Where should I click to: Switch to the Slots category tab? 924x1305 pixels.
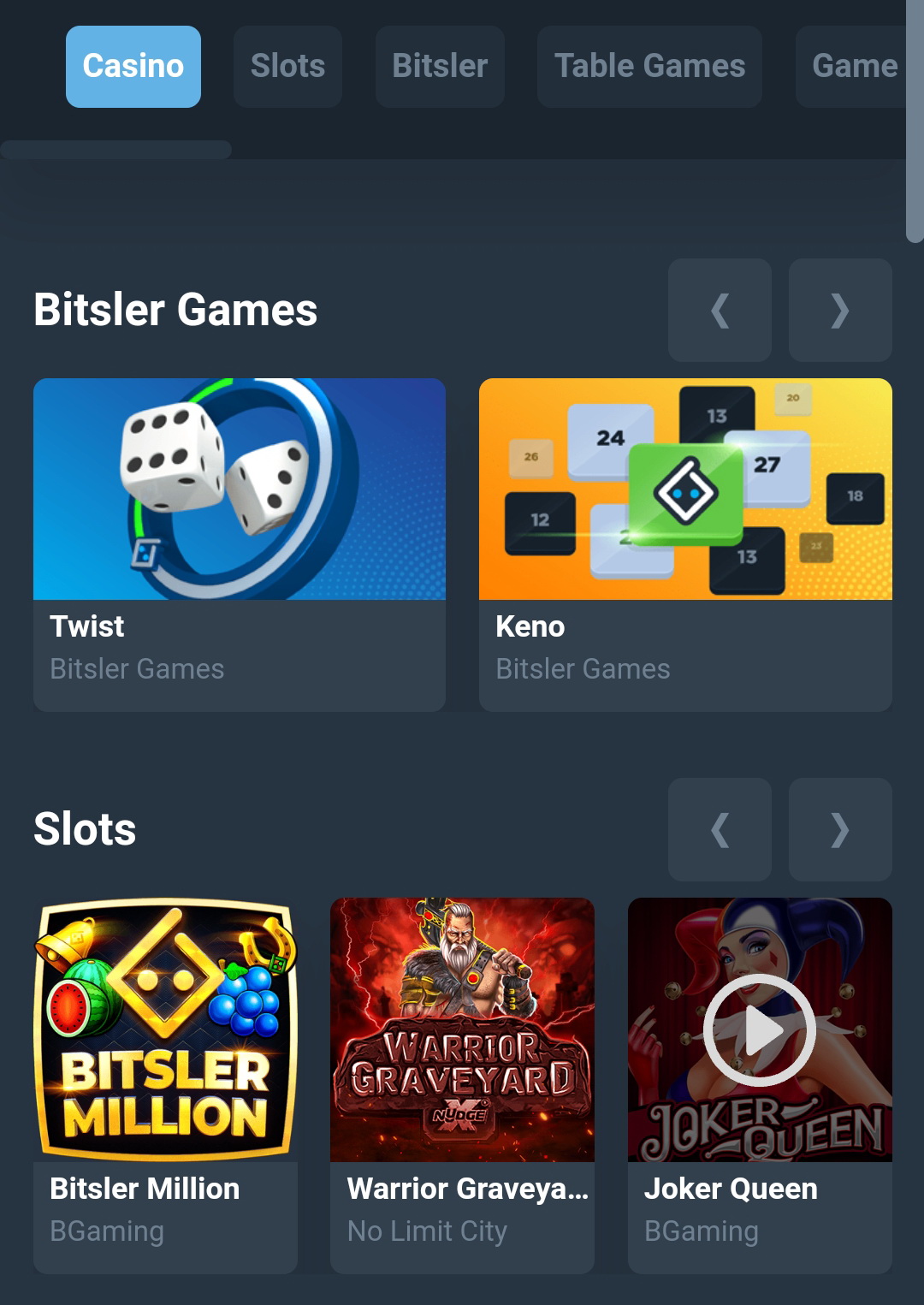point(287,66)
